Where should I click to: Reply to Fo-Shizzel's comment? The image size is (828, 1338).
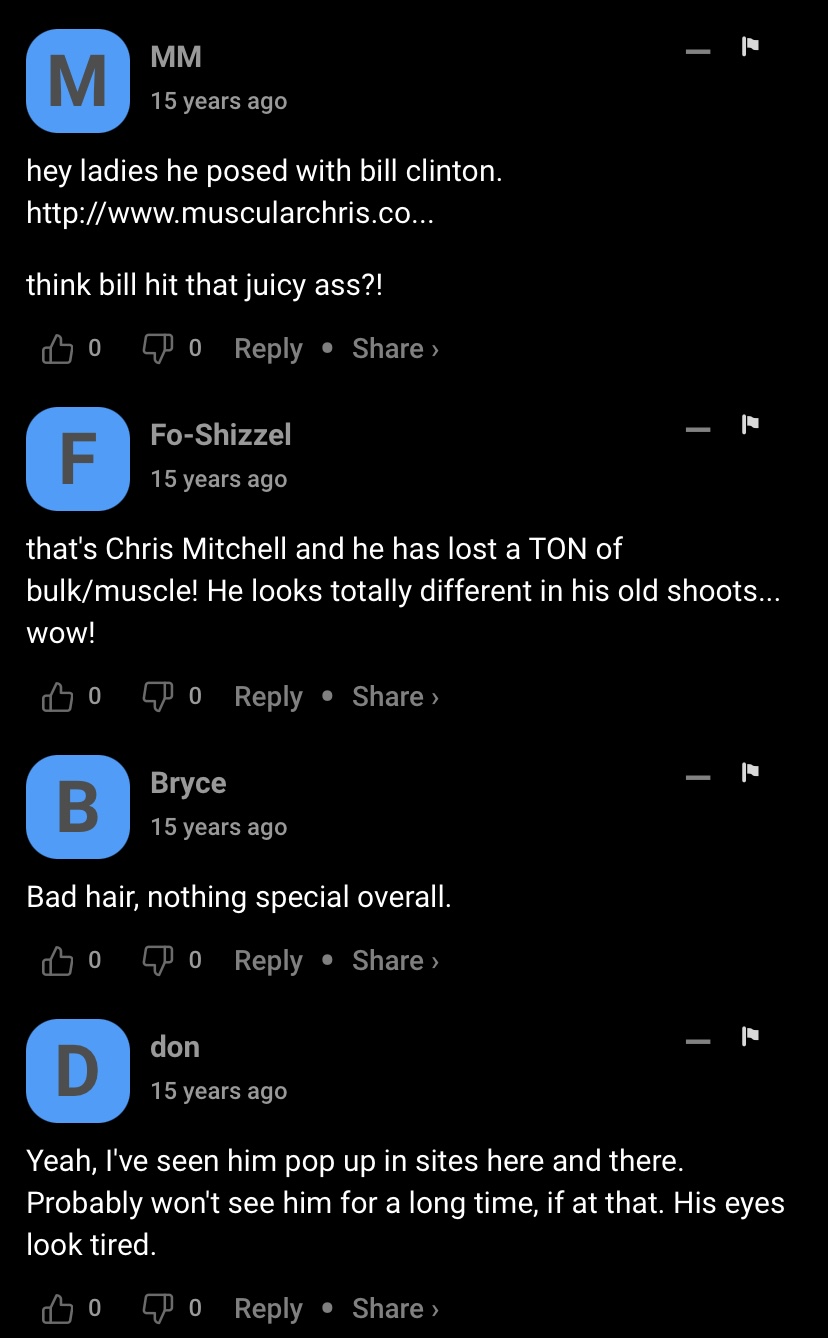click(268, 697)
